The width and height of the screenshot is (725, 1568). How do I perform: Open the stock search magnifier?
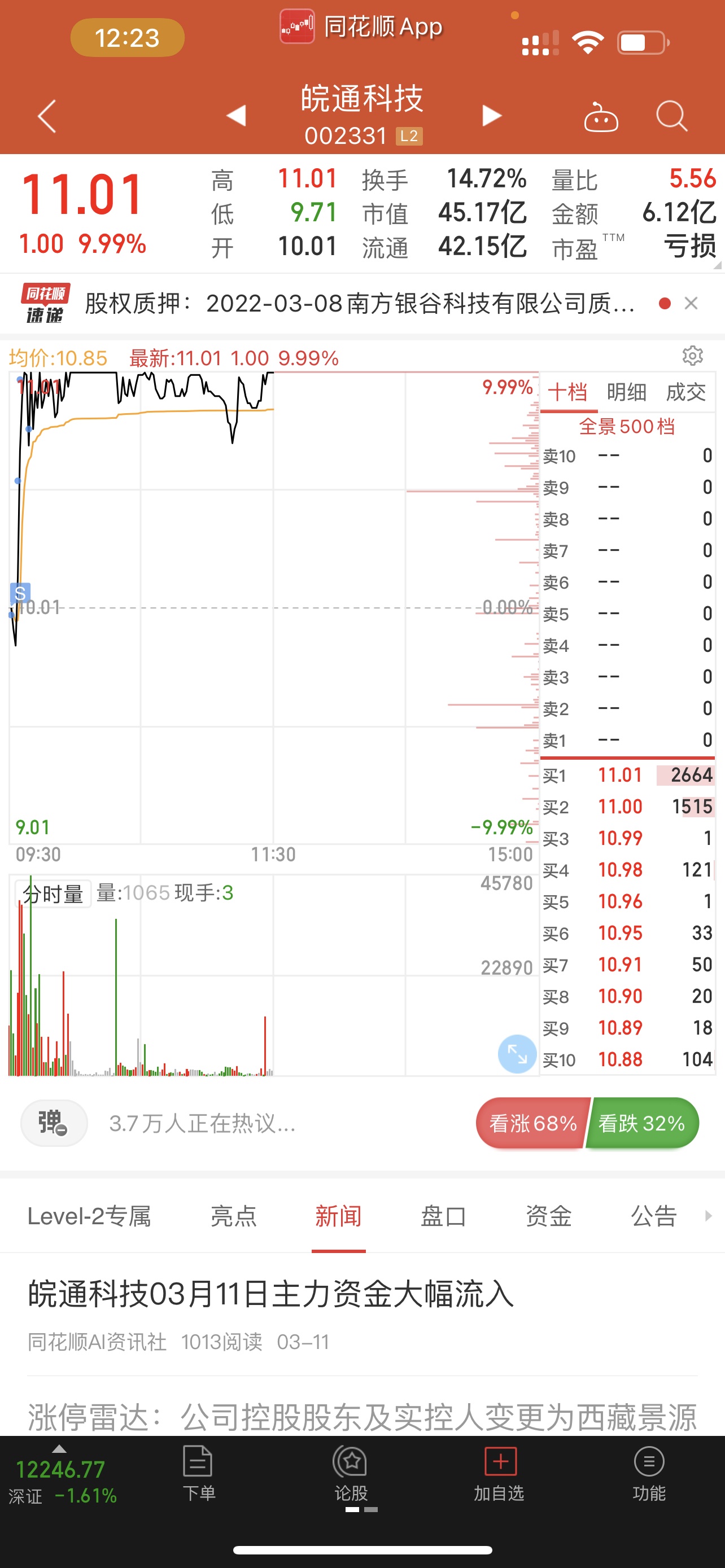(x=671, y=116)
